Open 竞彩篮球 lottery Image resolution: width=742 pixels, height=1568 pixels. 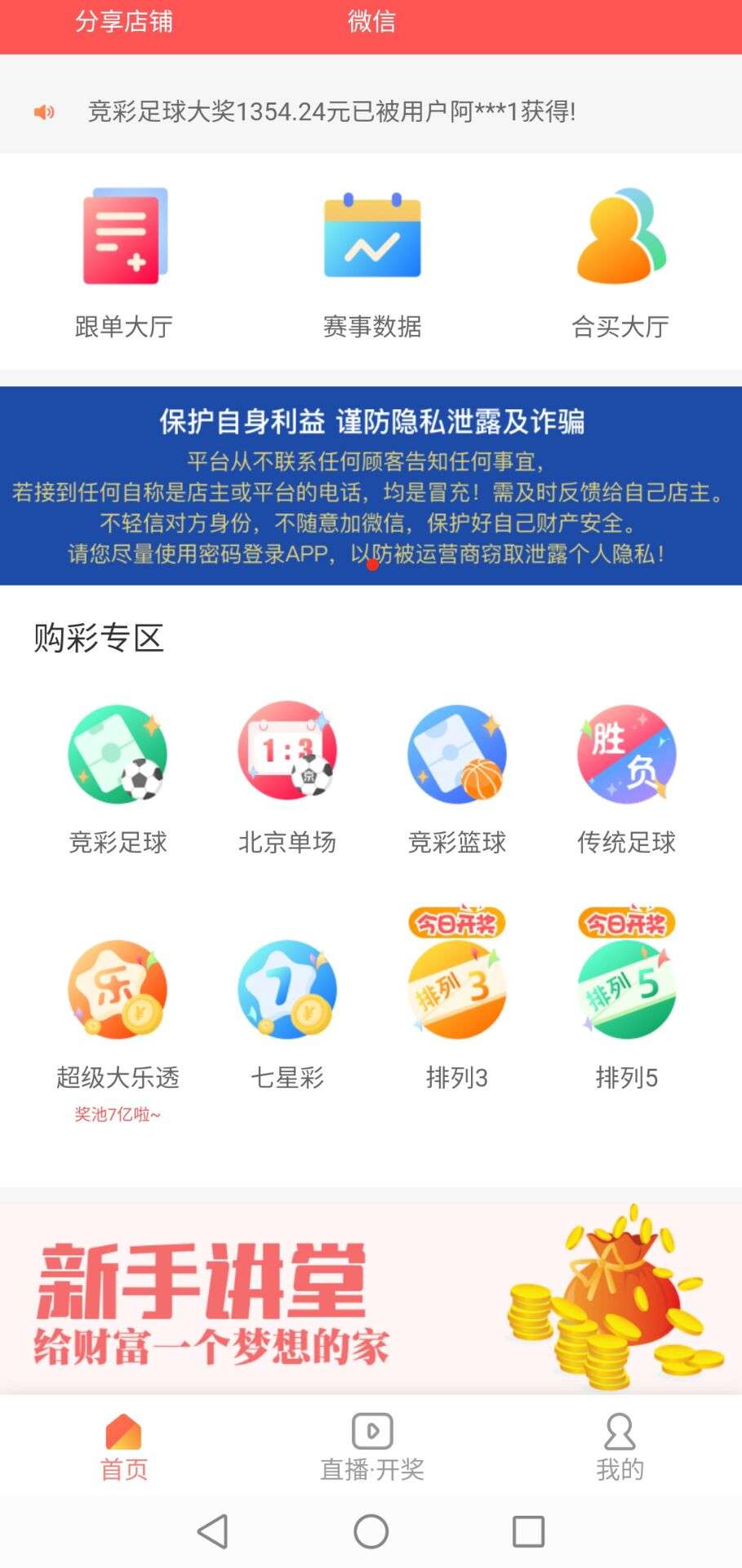click(x=457, y=777)
